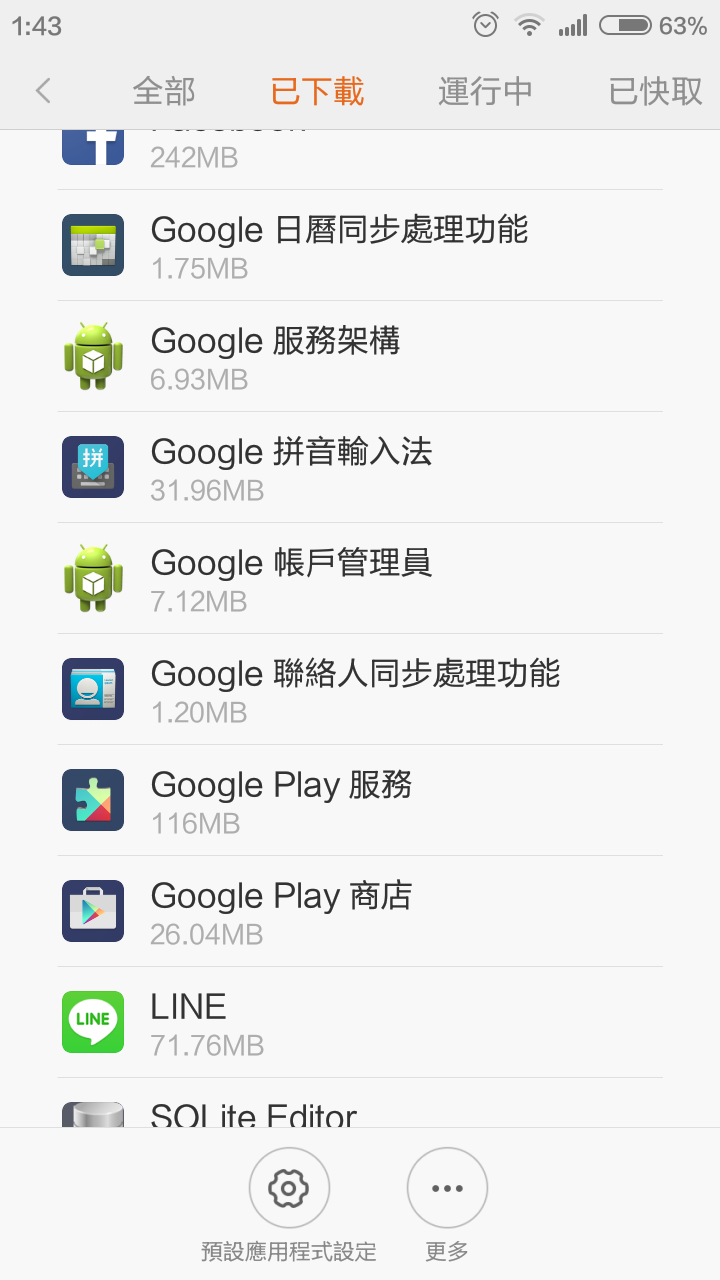
Task: Open Google Play 服務 app details
Action: [360, 800]
